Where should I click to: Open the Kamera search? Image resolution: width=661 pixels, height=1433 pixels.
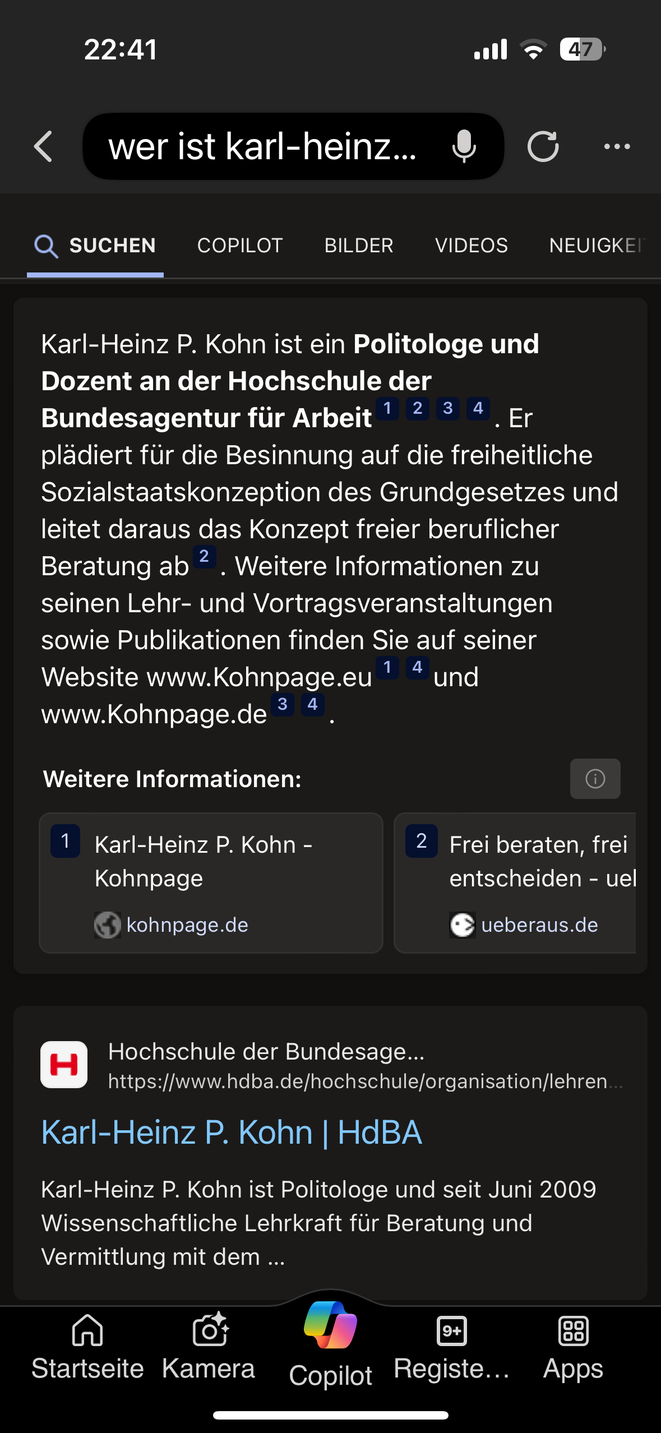[209, 1347]
